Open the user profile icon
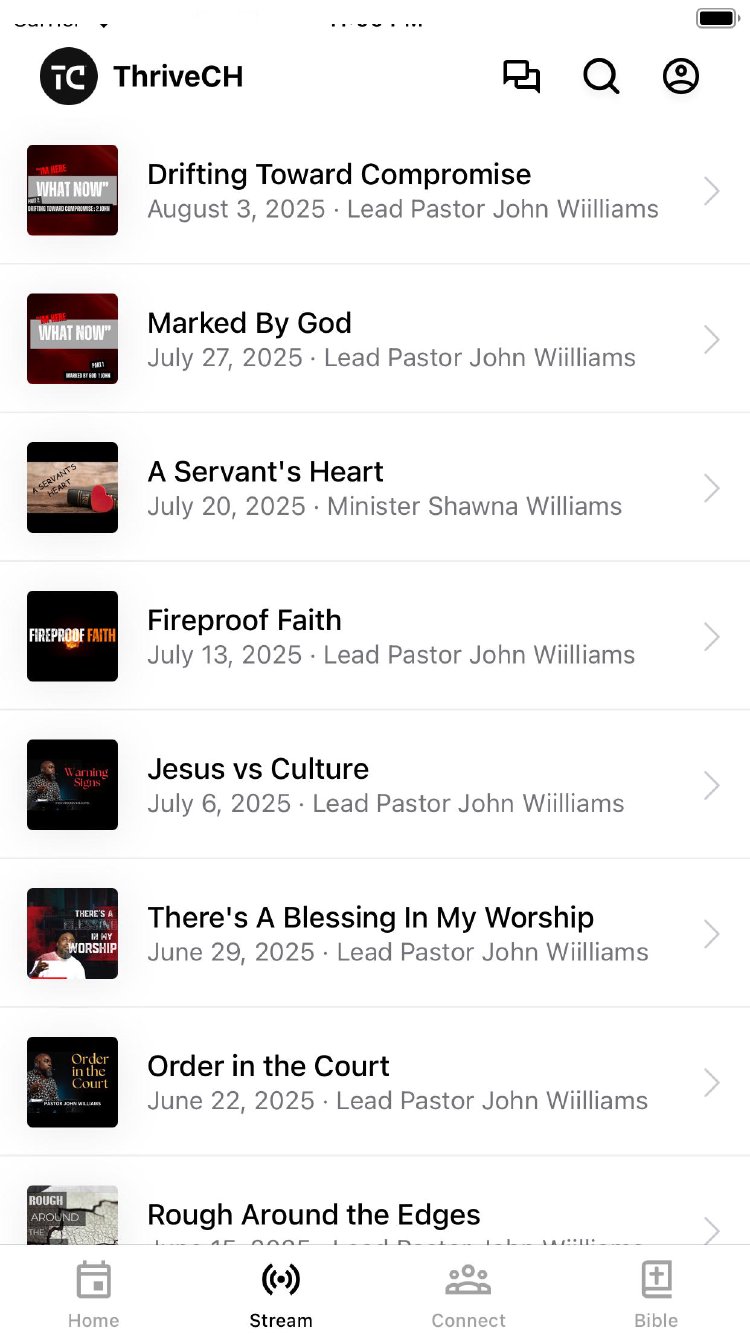The image size is (750, 1334). pos(681,77)
